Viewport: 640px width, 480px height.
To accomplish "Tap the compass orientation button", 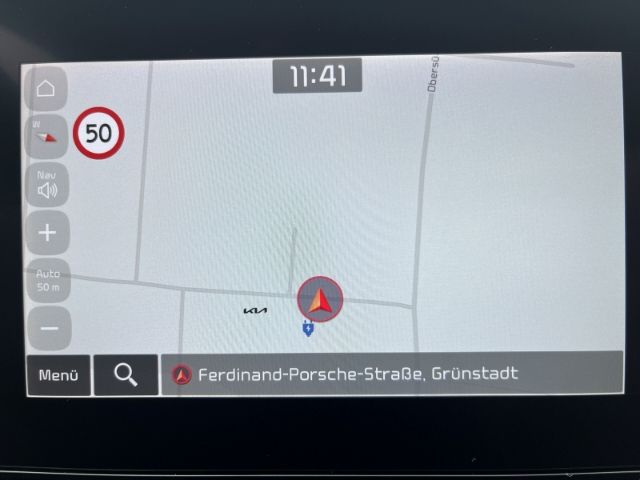I will click(x=46, y=135).
